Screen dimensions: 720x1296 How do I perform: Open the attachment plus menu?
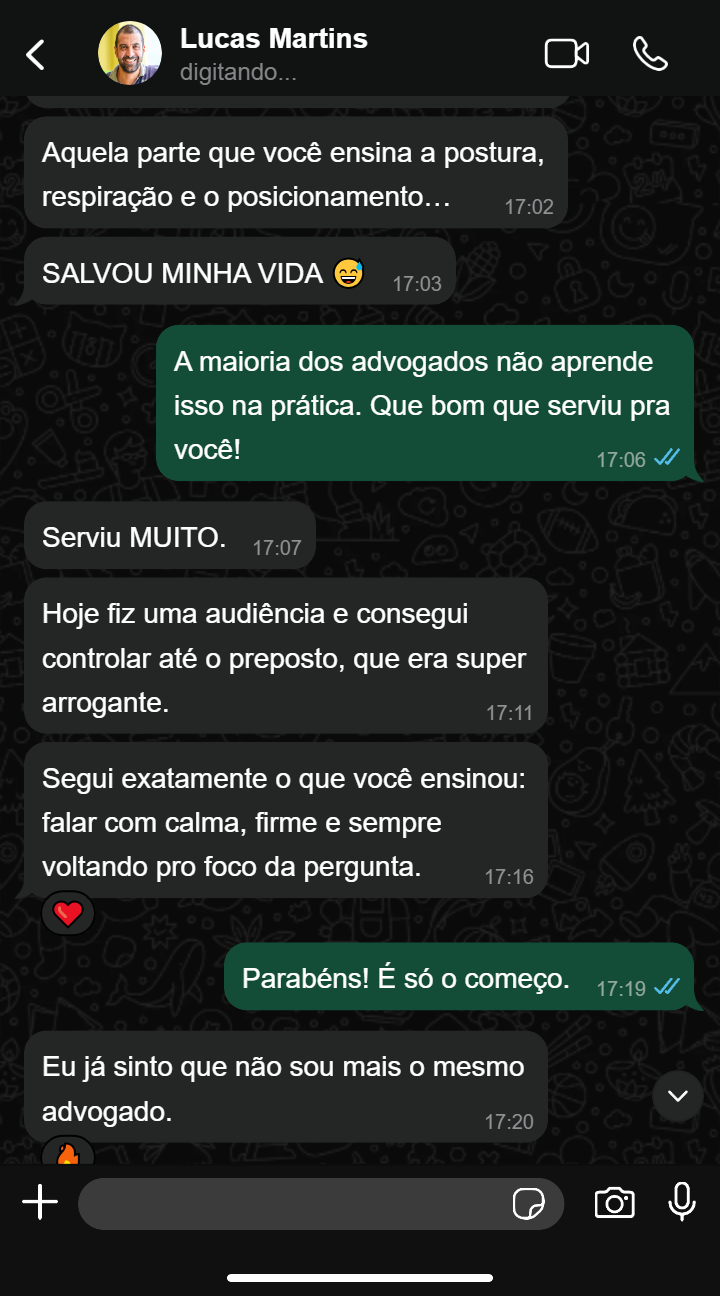click(x=40, y=1202)
